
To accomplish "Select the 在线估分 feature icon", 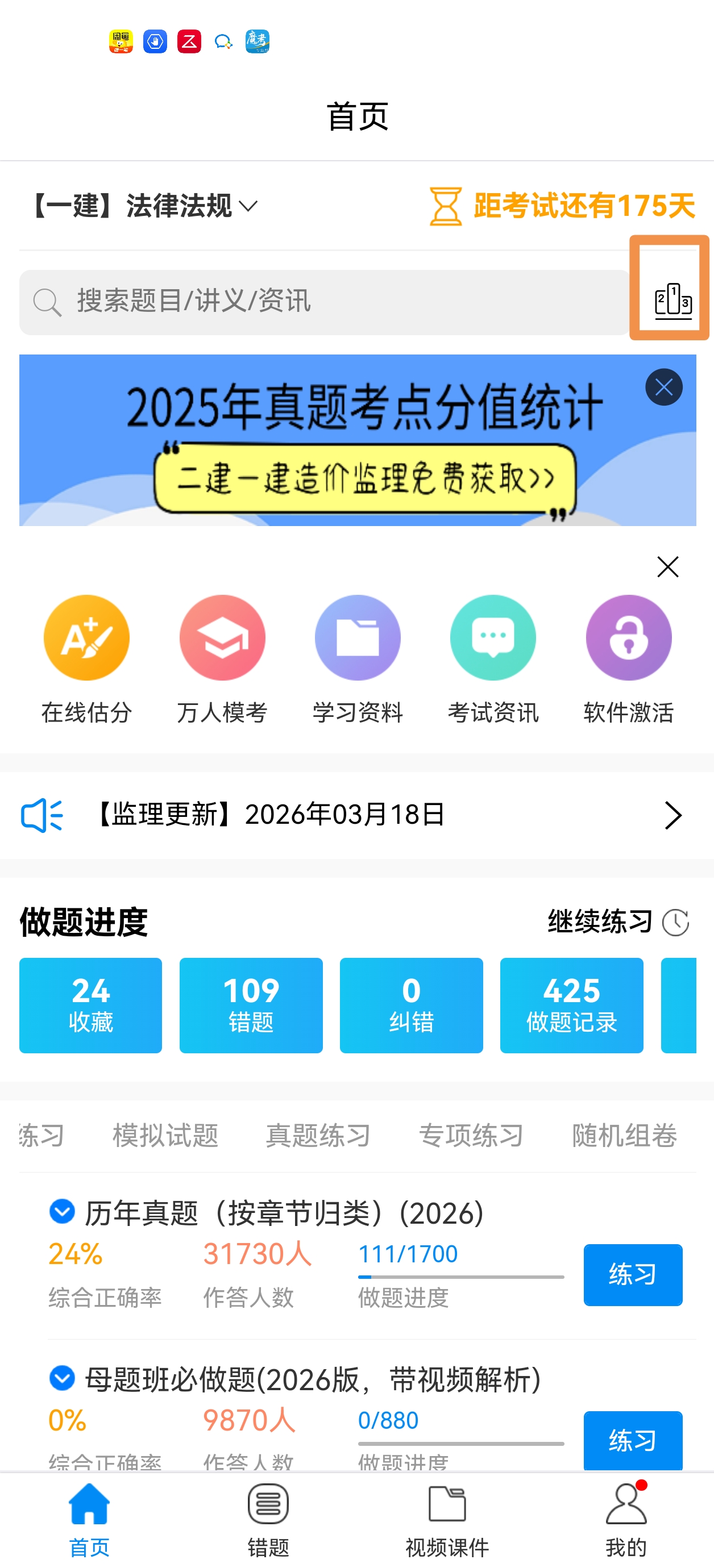I will tap(86, 637).
